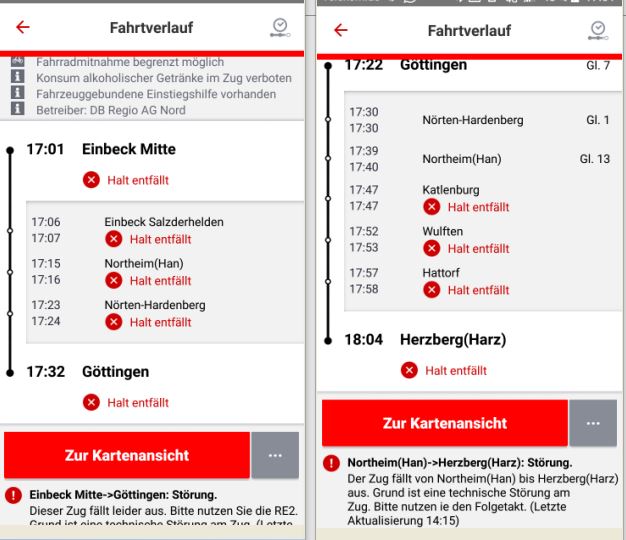Image resolution: width=626 pixels, height=540 pixels.
Task: Select the Wulften stop
Action: [443, 230]
